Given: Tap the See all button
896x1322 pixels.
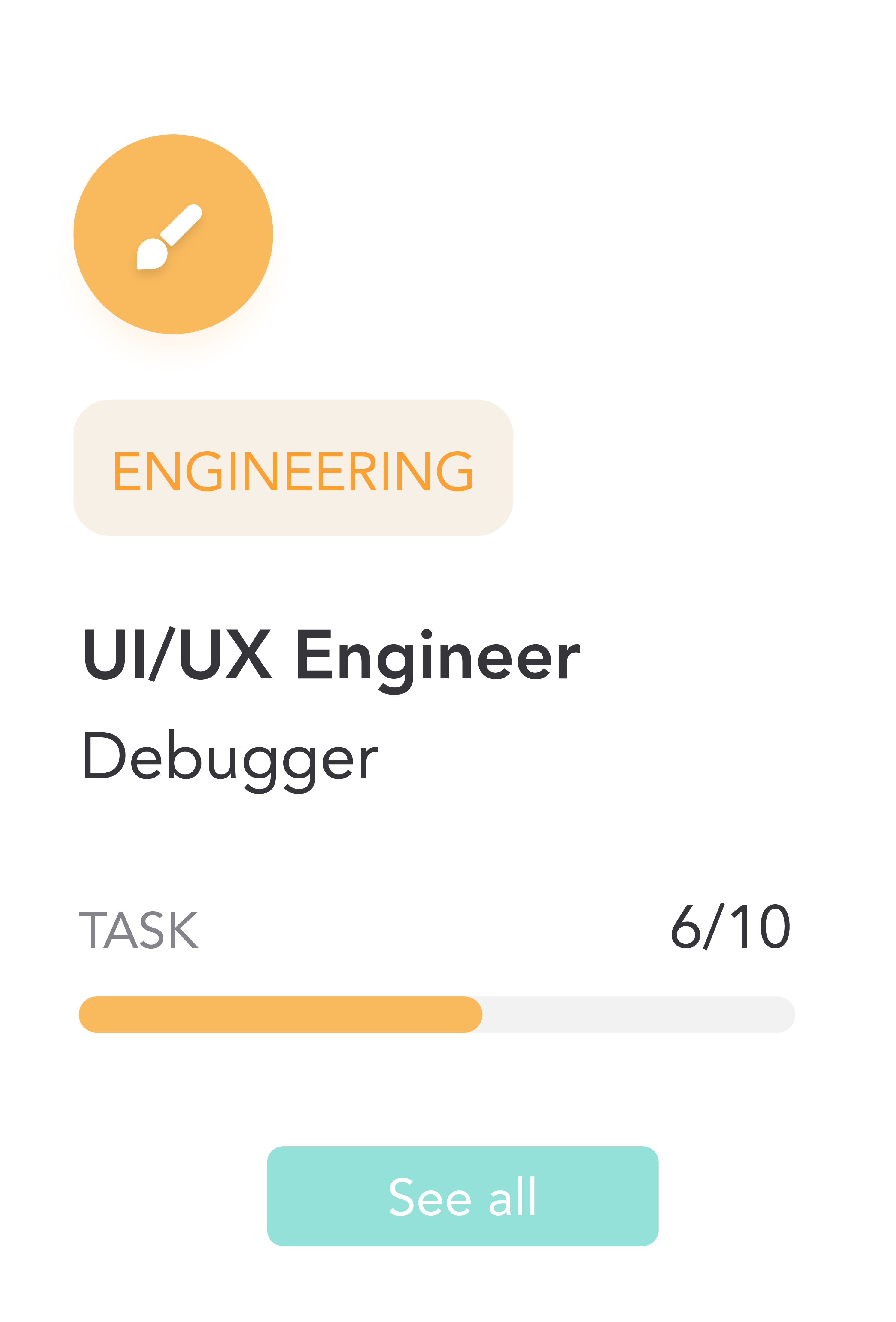Looking at the screenshot, I should point(462,1196).
